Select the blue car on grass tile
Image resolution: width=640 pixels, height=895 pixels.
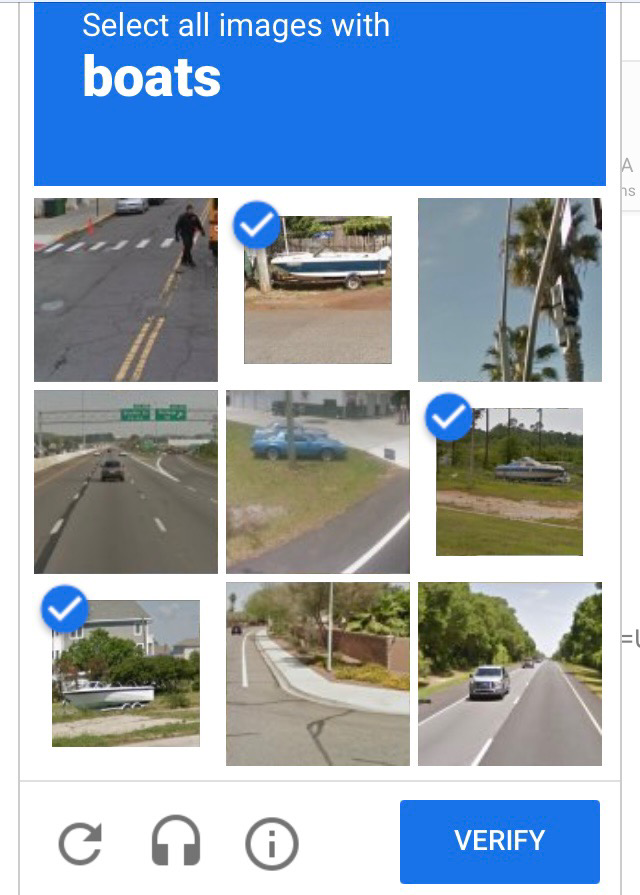point(318,482)
